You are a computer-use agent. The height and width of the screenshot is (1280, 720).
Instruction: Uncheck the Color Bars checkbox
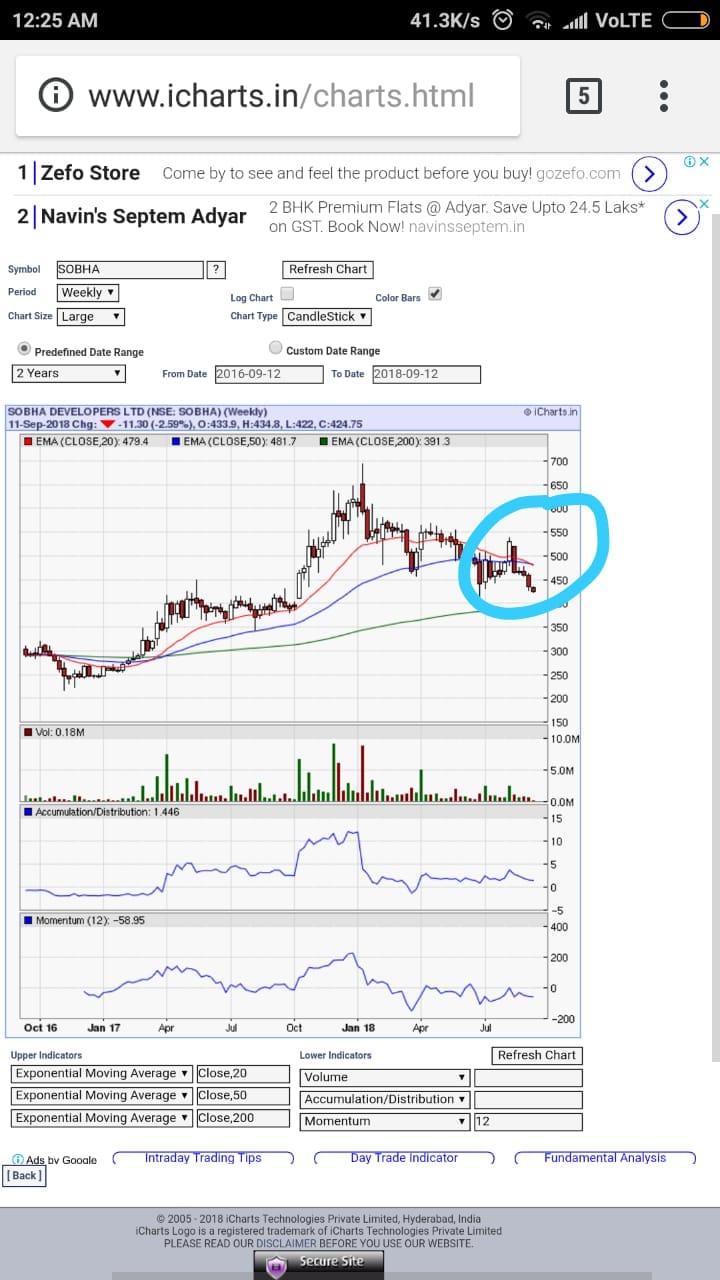(x=434, y=294)
